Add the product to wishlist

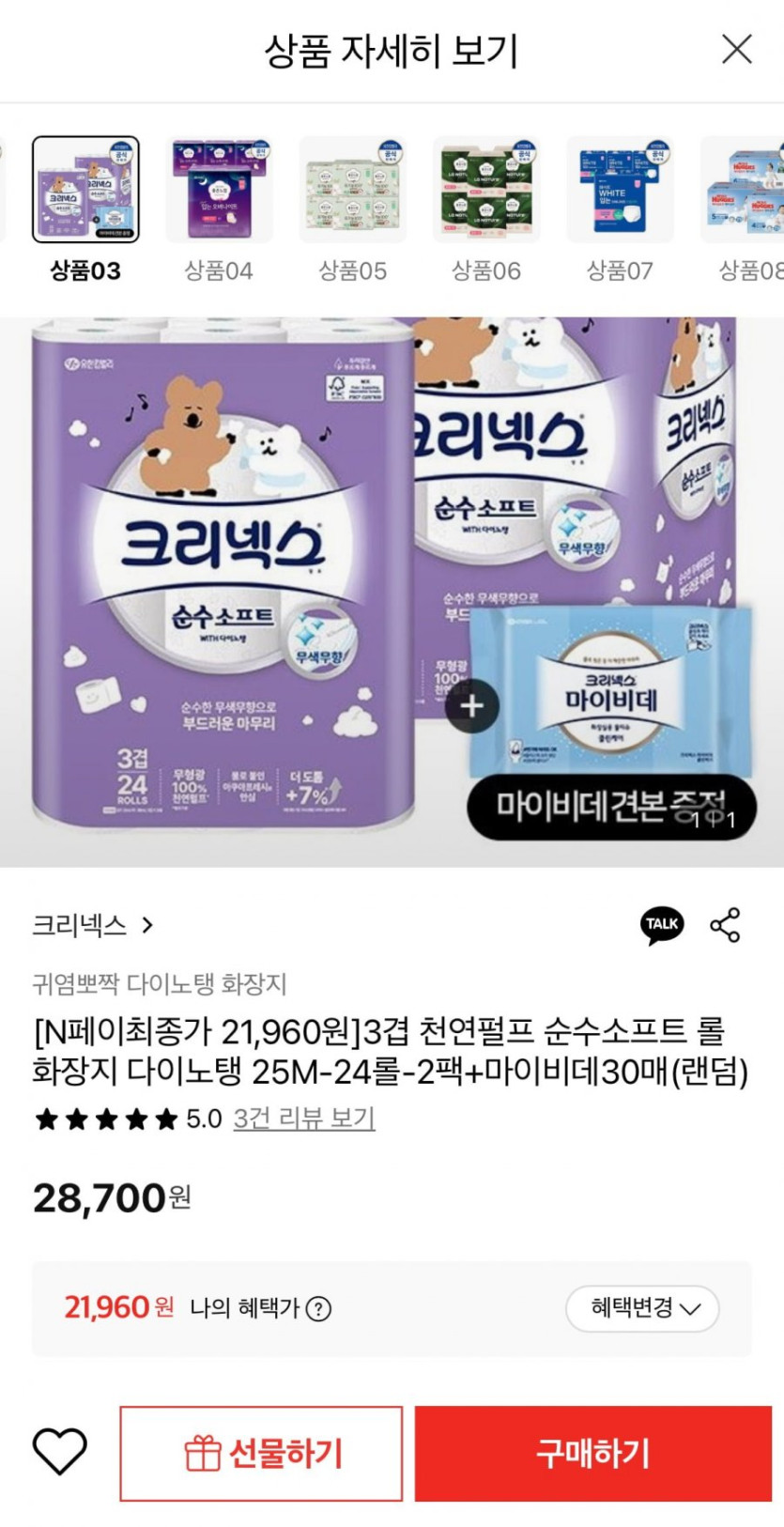60,1453
